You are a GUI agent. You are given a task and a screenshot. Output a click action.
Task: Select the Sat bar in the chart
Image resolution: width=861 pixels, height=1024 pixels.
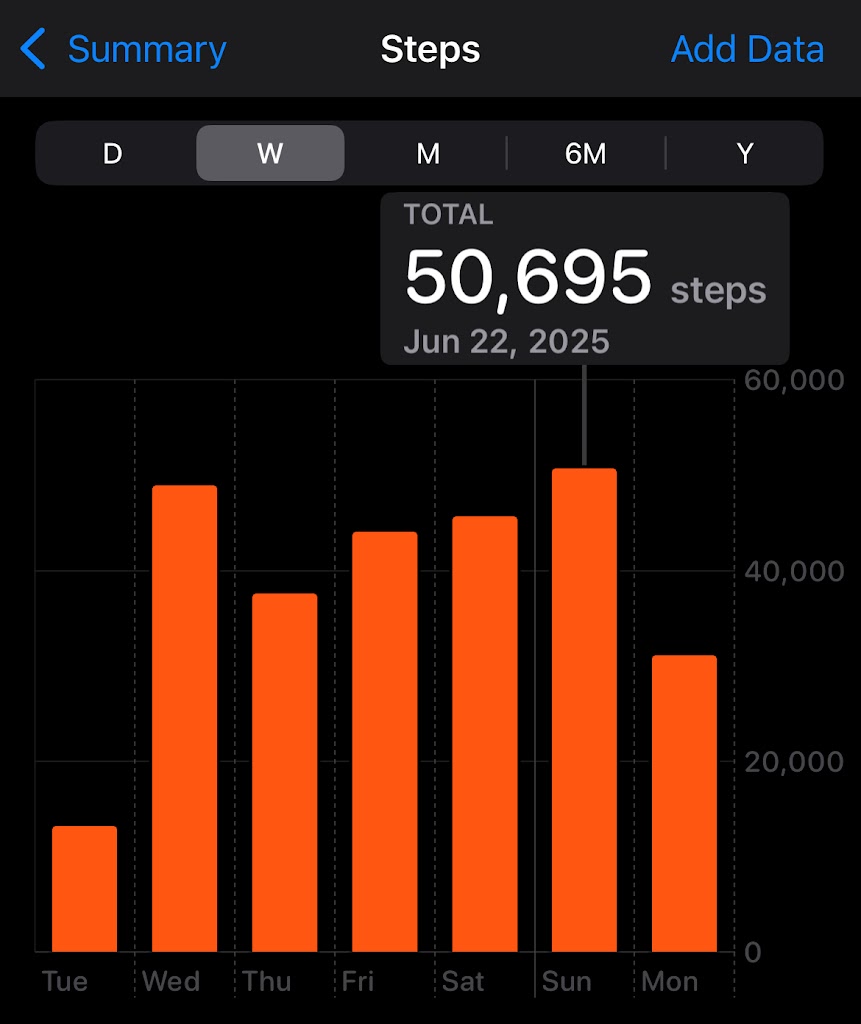coord(484,733)
